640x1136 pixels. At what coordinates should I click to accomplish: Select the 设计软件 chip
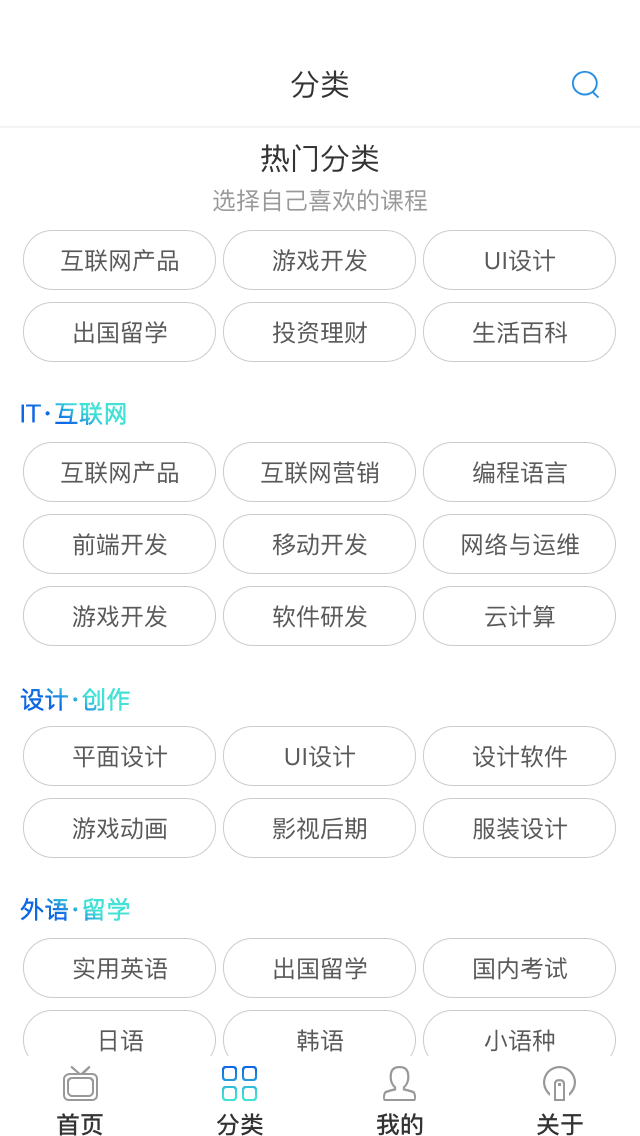519,756
